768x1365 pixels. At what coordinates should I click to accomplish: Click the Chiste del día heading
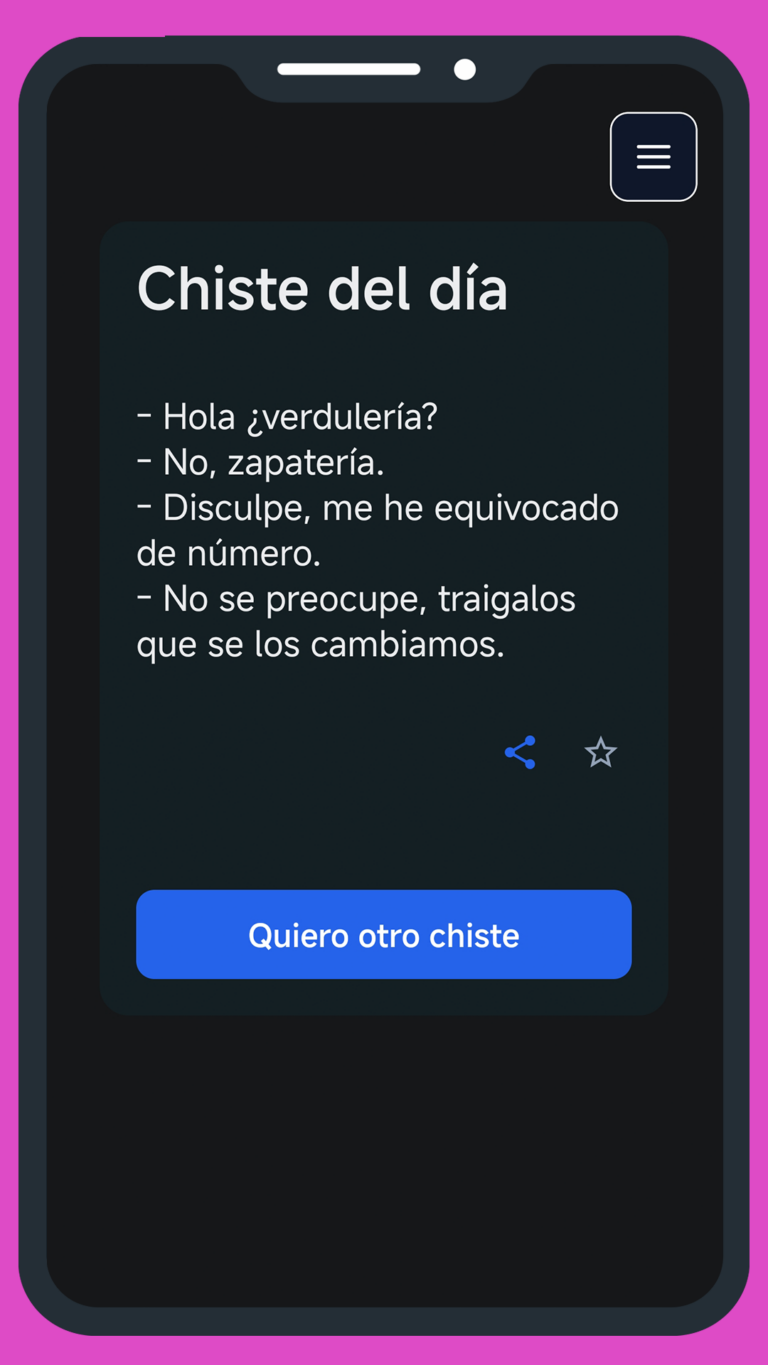[x=322, y=288]
